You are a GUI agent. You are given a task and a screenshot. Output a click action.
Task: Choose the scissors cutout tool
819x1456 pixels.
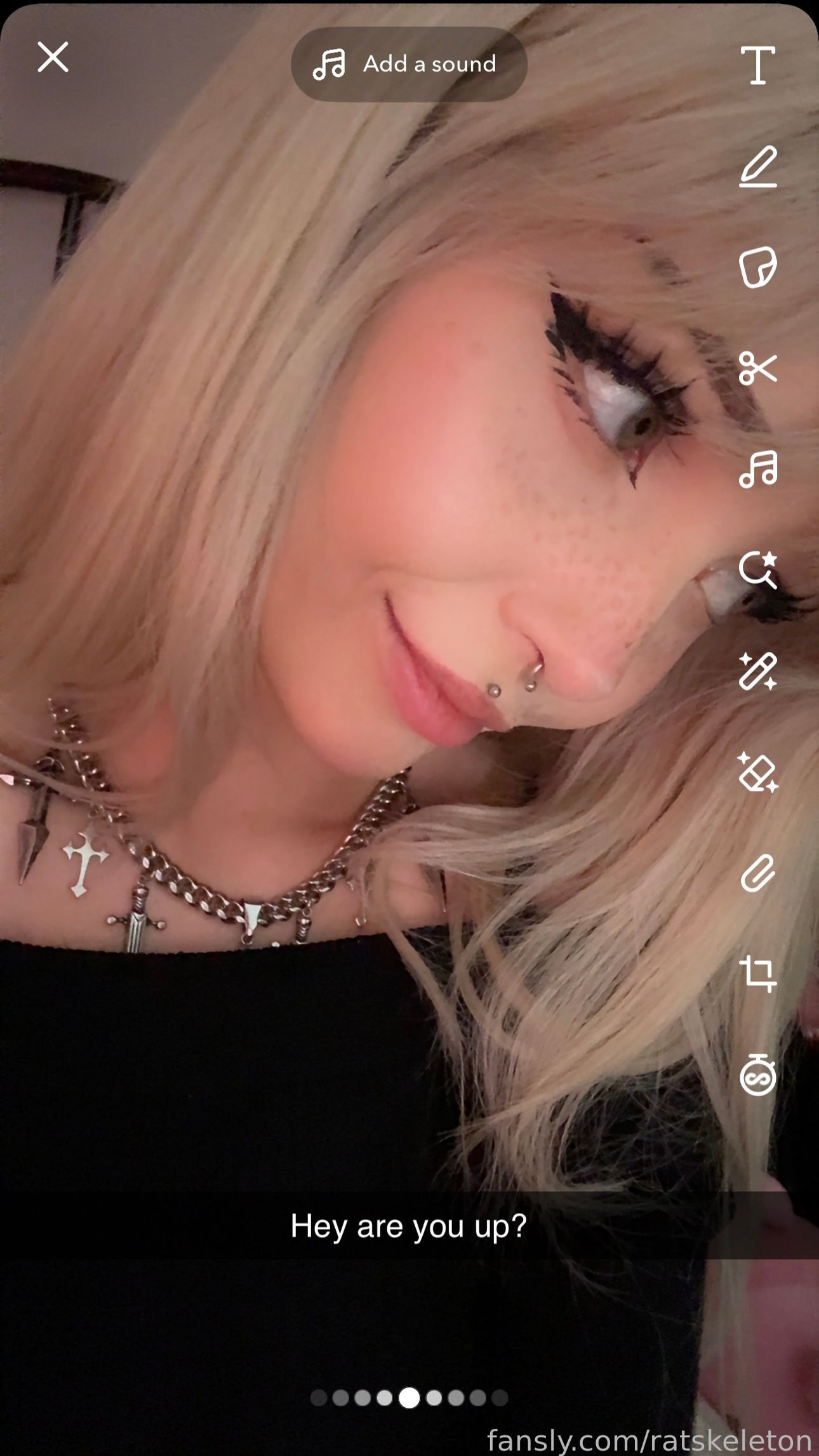click(x=758, y=368)
